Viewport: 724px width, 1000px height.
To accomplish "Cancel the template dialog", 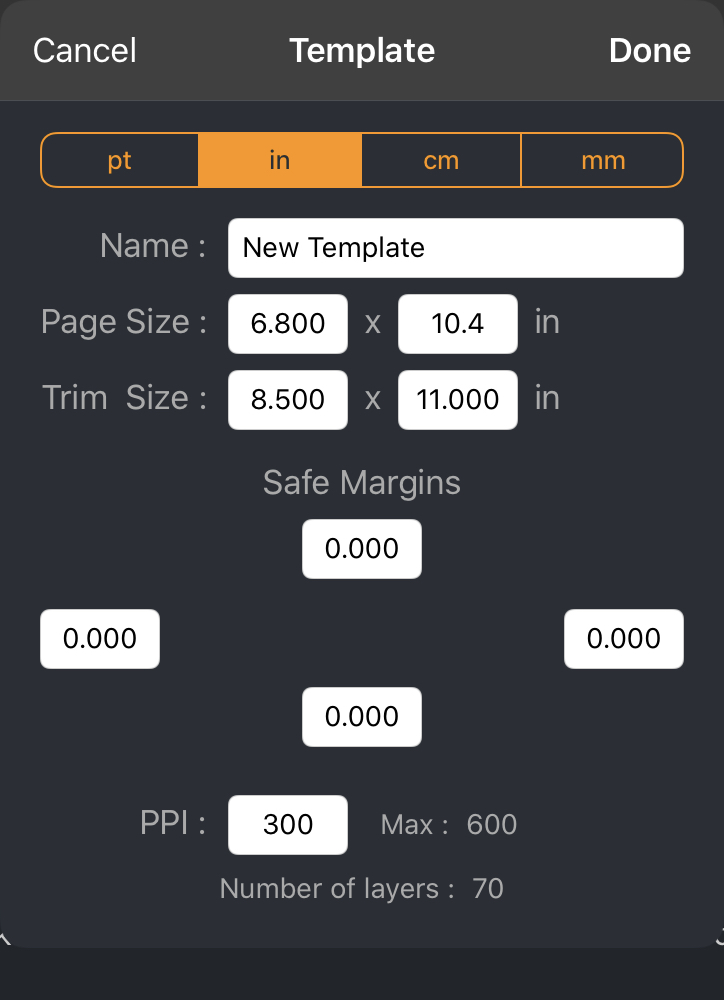I will tap(85, 50).
